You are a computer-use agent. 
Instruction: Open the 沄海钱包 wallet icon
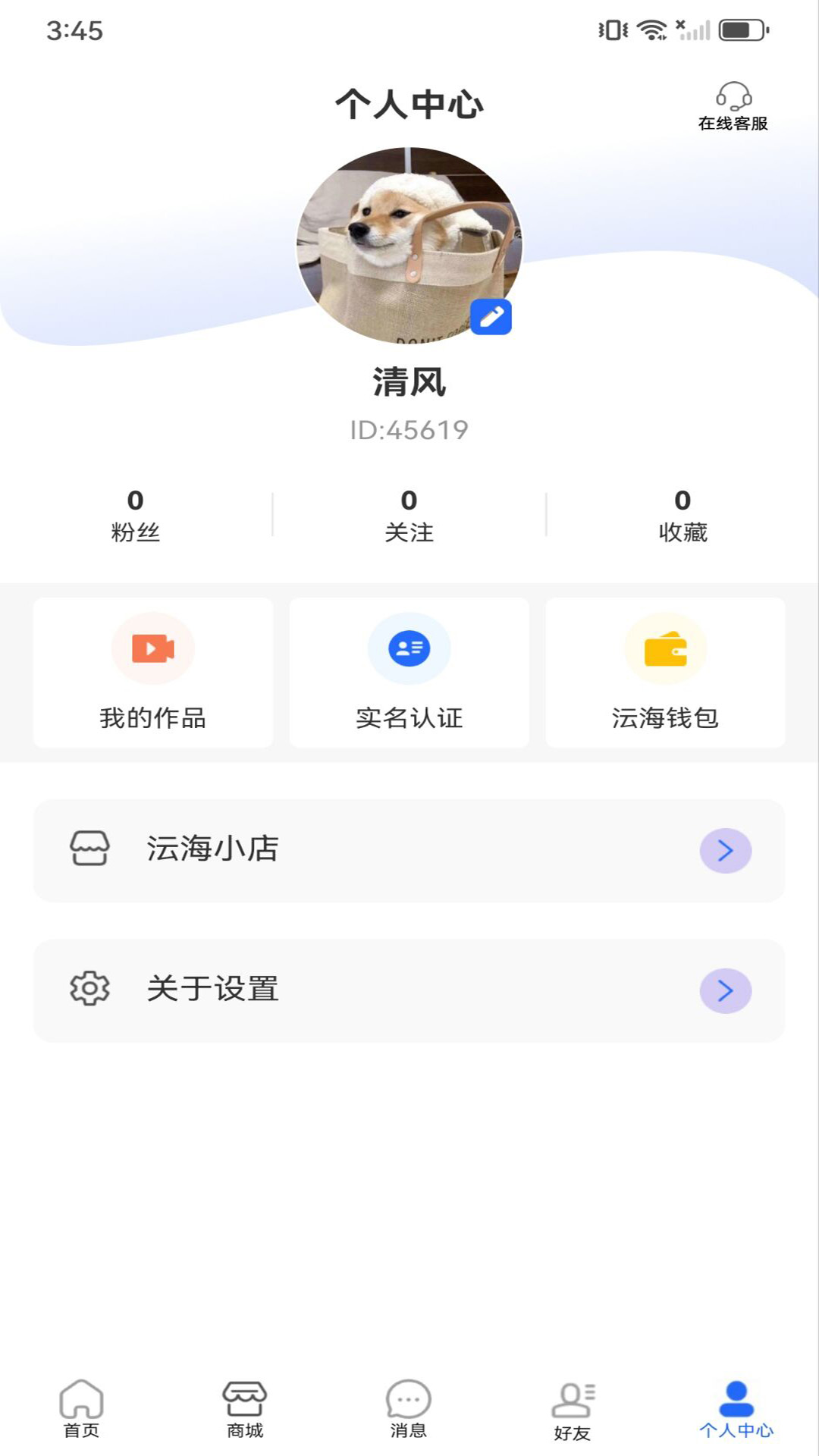666,648
